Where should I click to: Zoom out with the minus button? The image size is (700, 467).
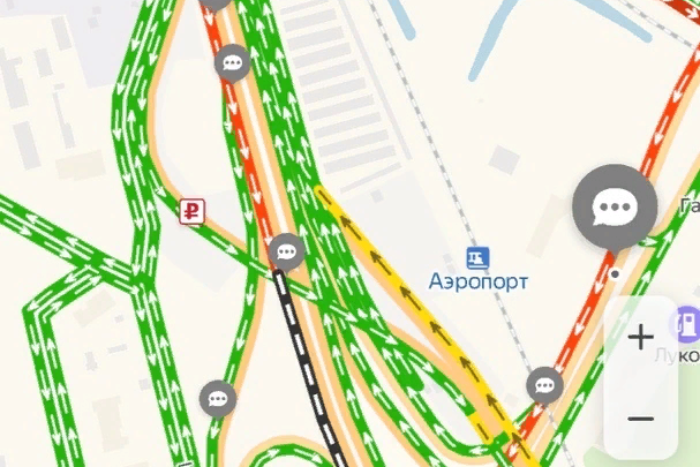coord(640,418)
